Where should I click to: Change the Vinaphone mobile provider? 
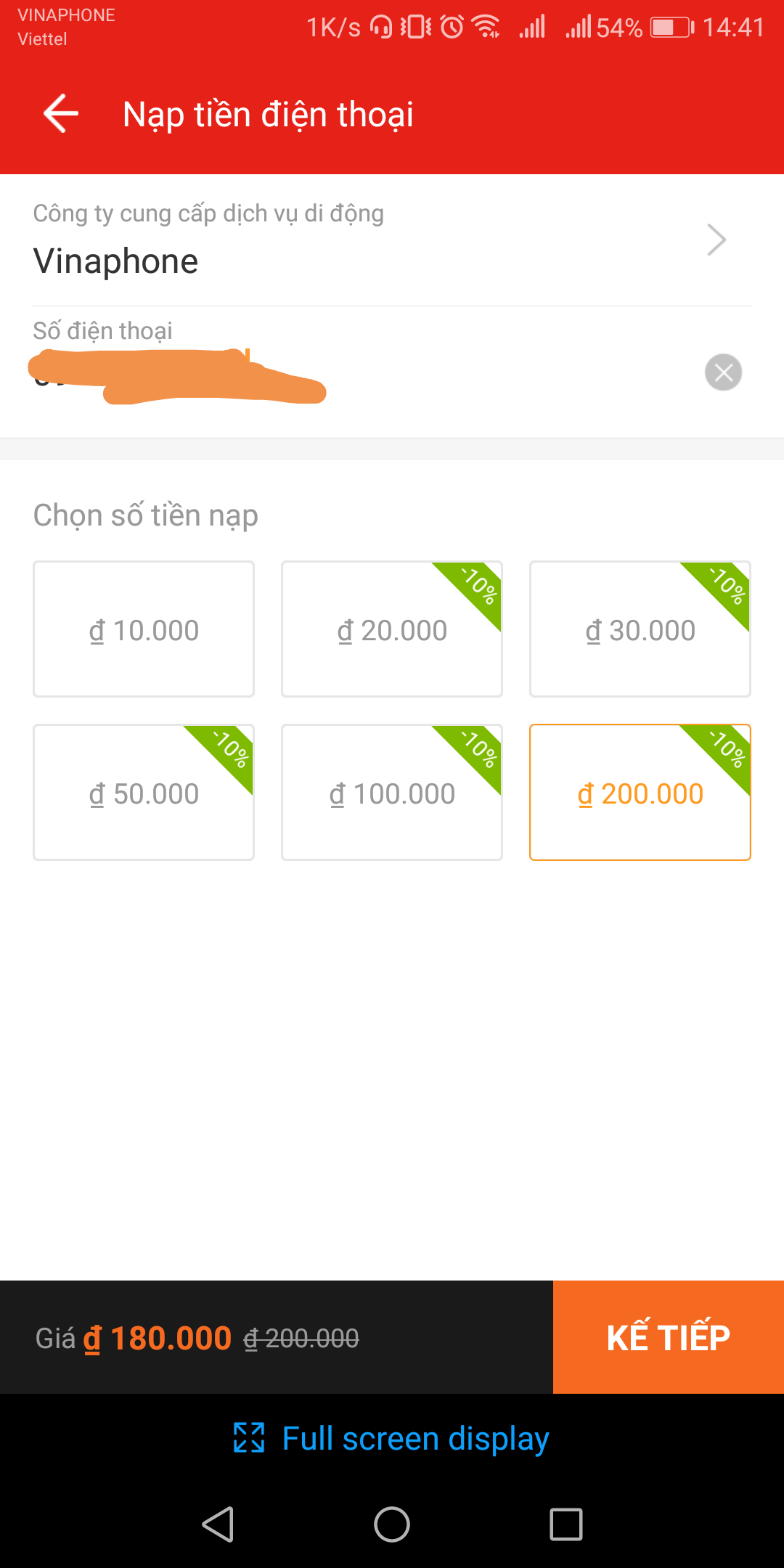pos(391,241)
